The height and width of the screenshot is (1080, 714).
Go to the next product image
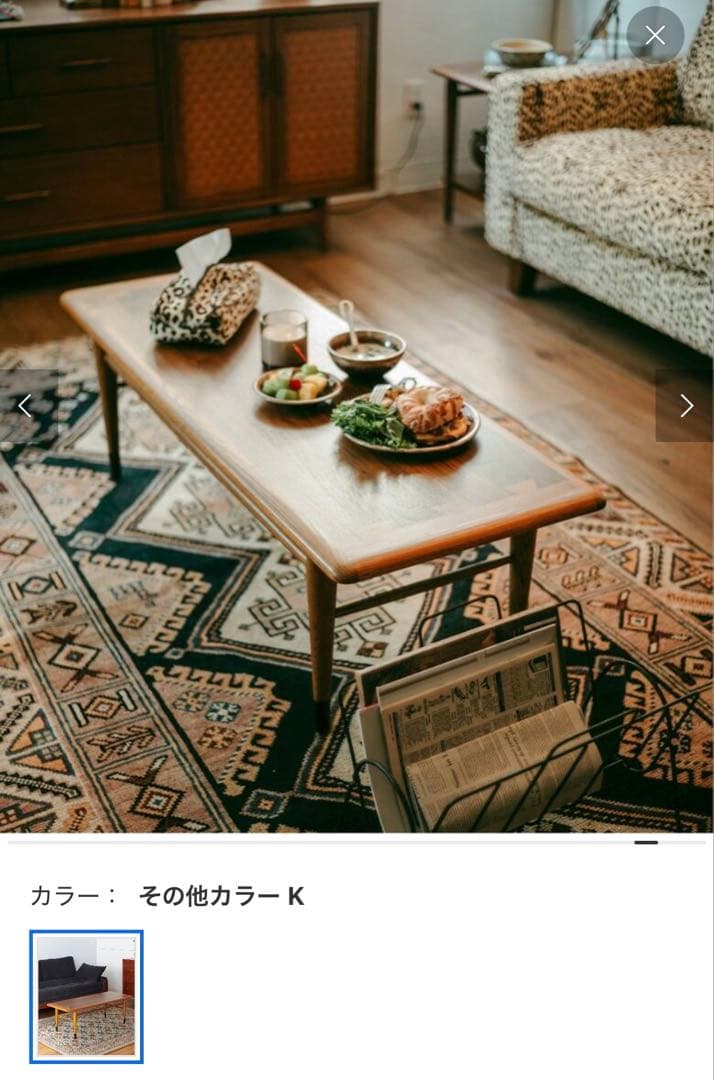(x=686, y=405)
